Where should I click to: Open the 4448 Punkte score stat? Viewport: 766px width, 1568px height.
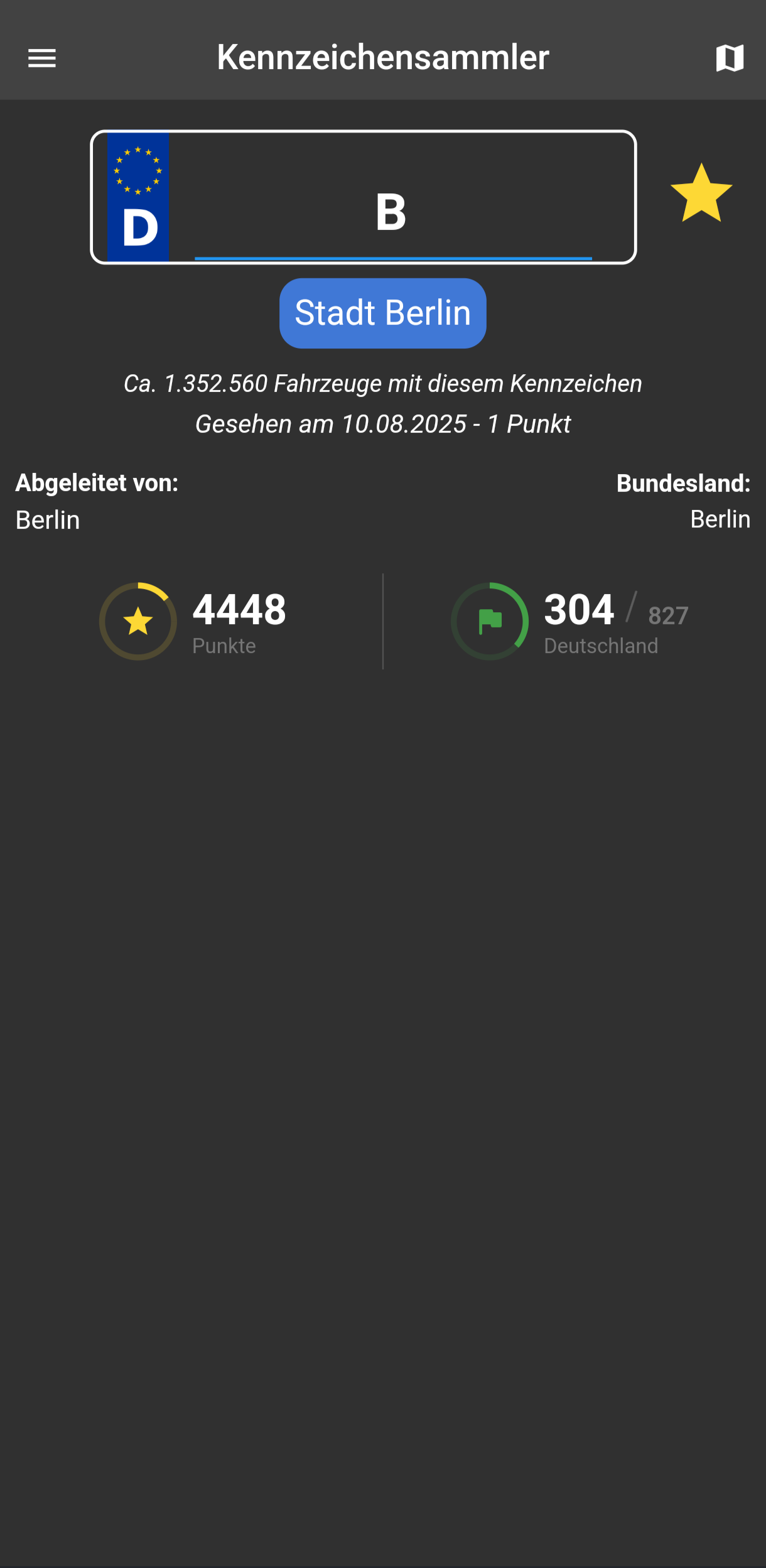click(195, 622)
